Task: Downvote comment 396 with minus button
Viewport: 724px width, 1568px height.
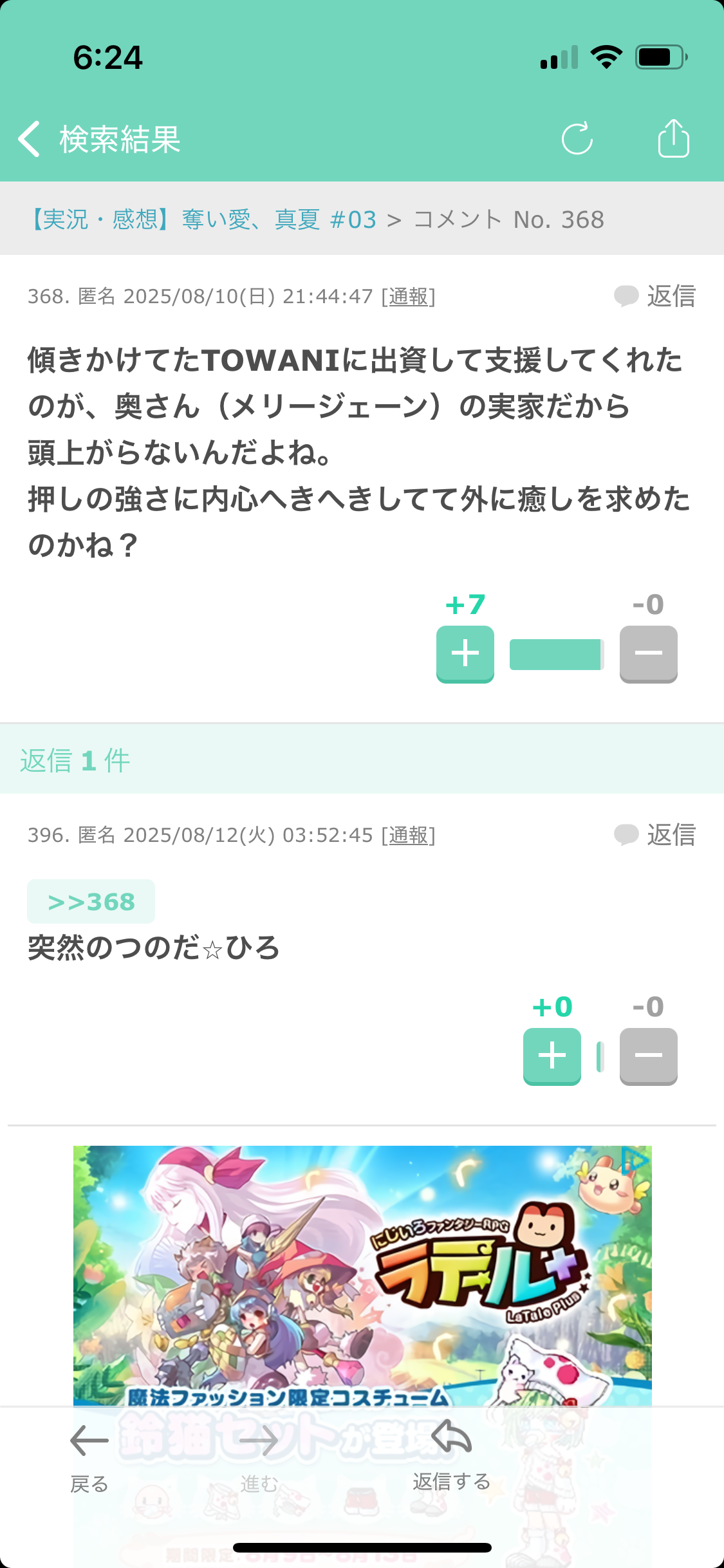Action: tap(649, 1056)
